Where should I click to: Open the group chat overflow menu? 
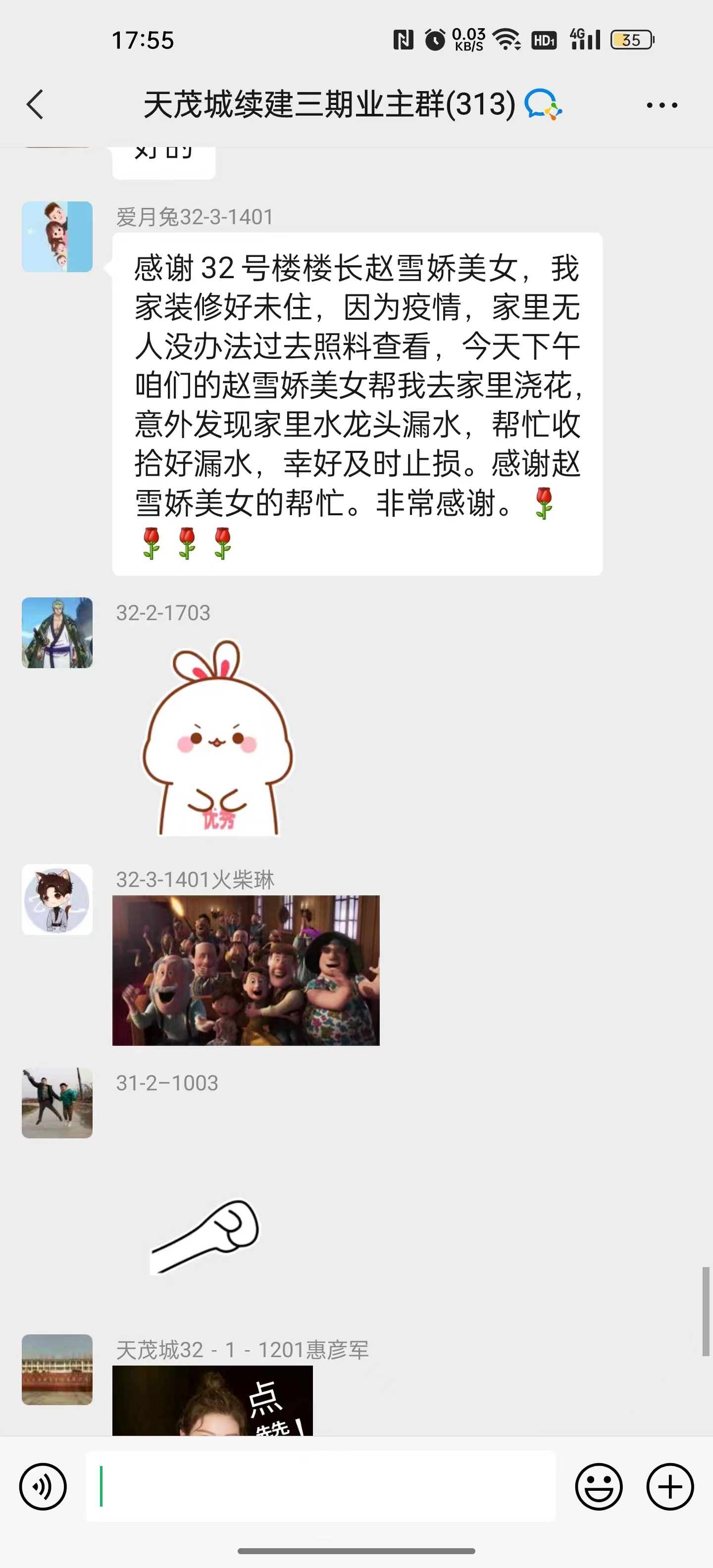[662, 105]
